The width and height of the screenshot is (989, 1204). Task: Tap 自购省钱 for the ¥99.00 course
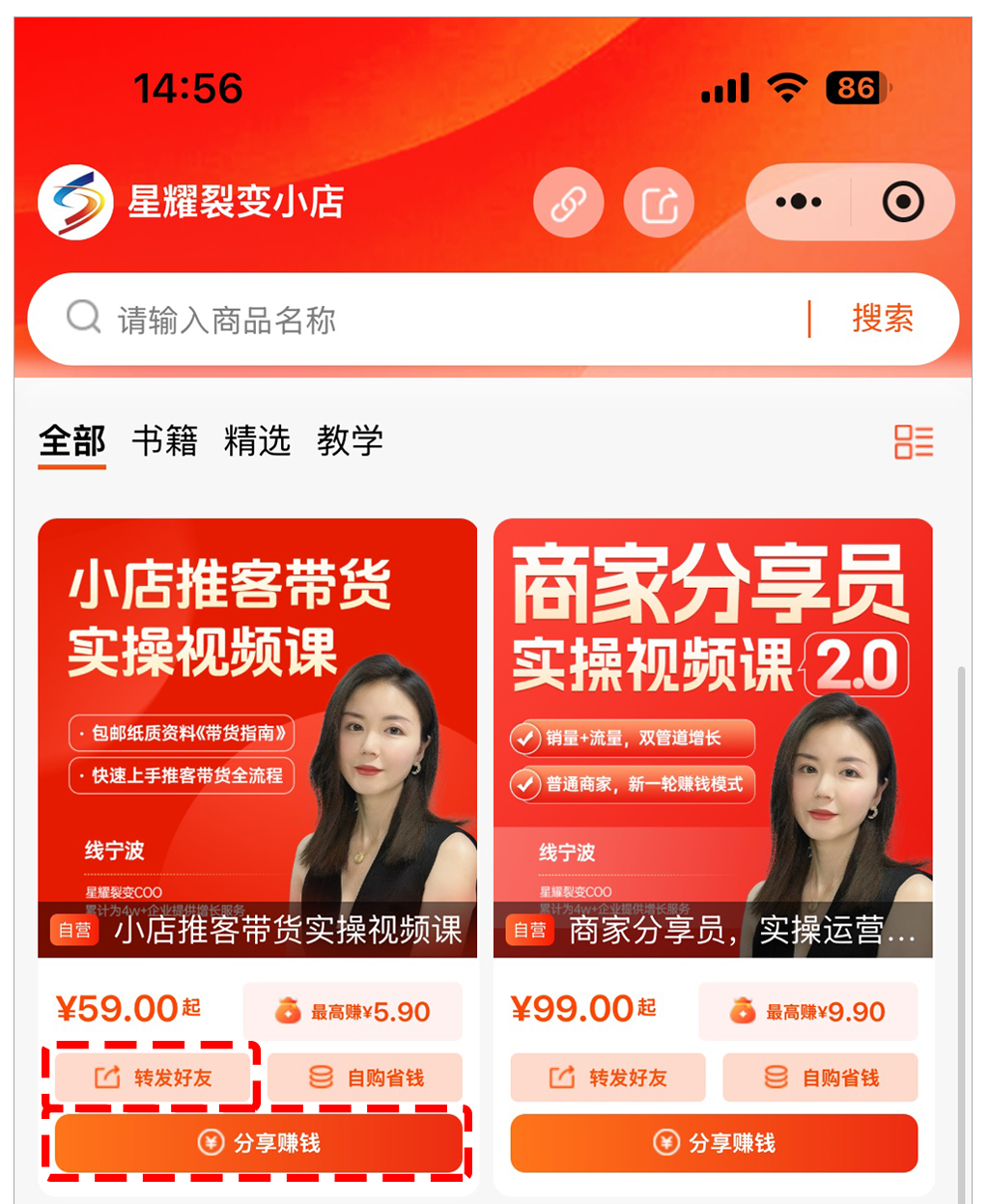[x=820, y=1078]
